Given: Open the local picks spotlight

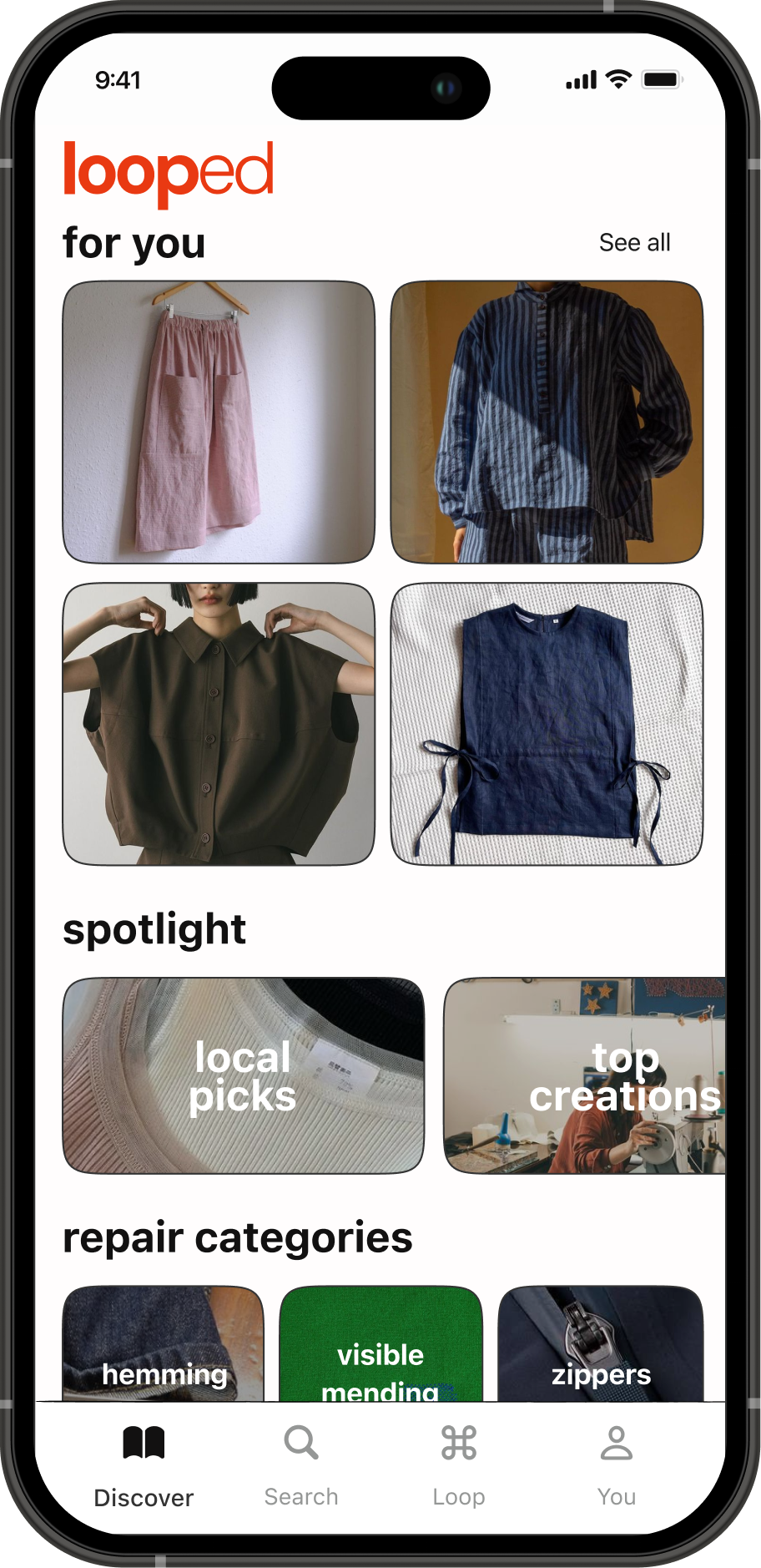Looking at the screenshot, I should [x=243, y=1075].
